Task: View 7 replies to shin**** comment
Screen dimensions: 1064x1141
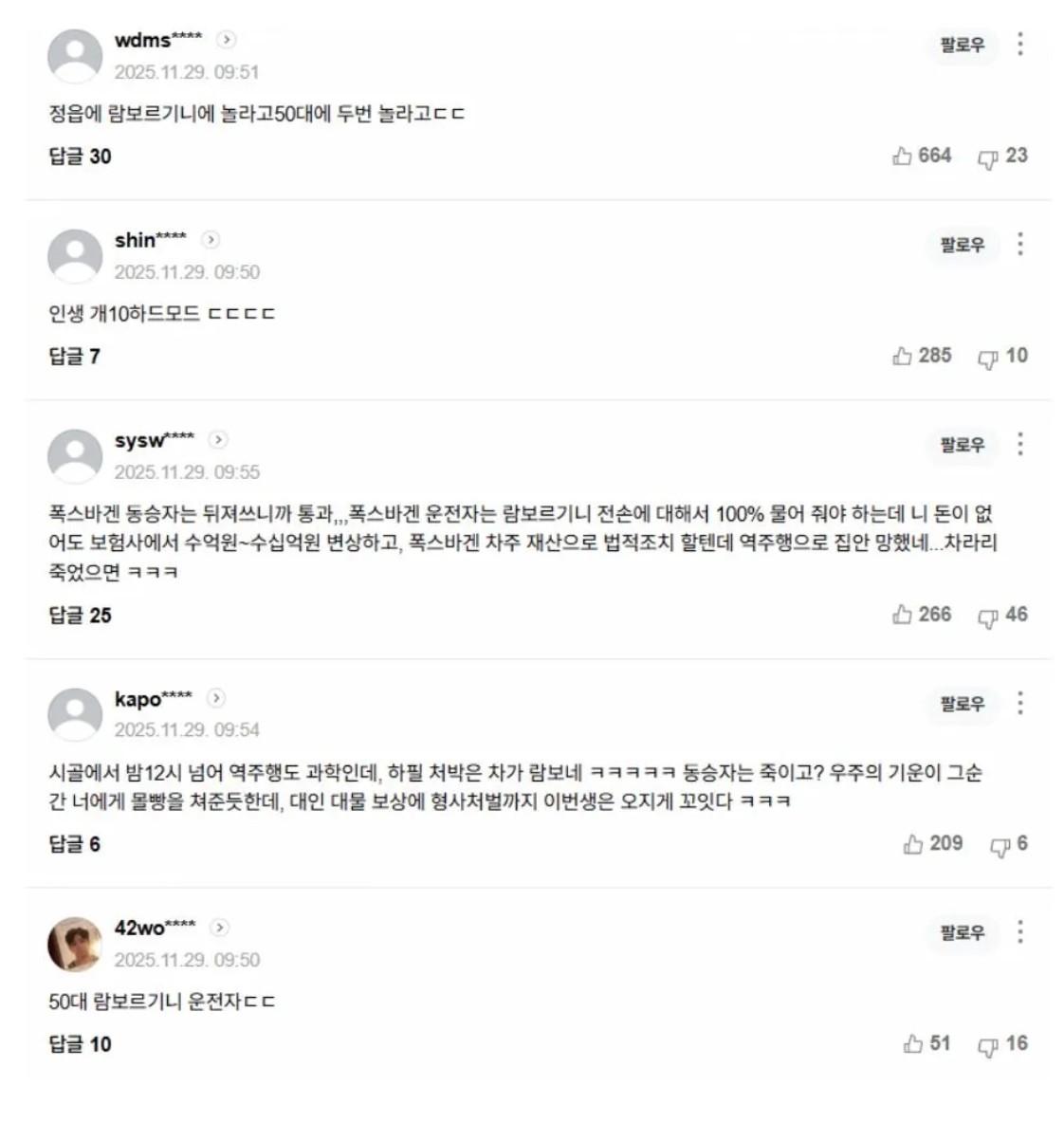Action: [74, 357]
